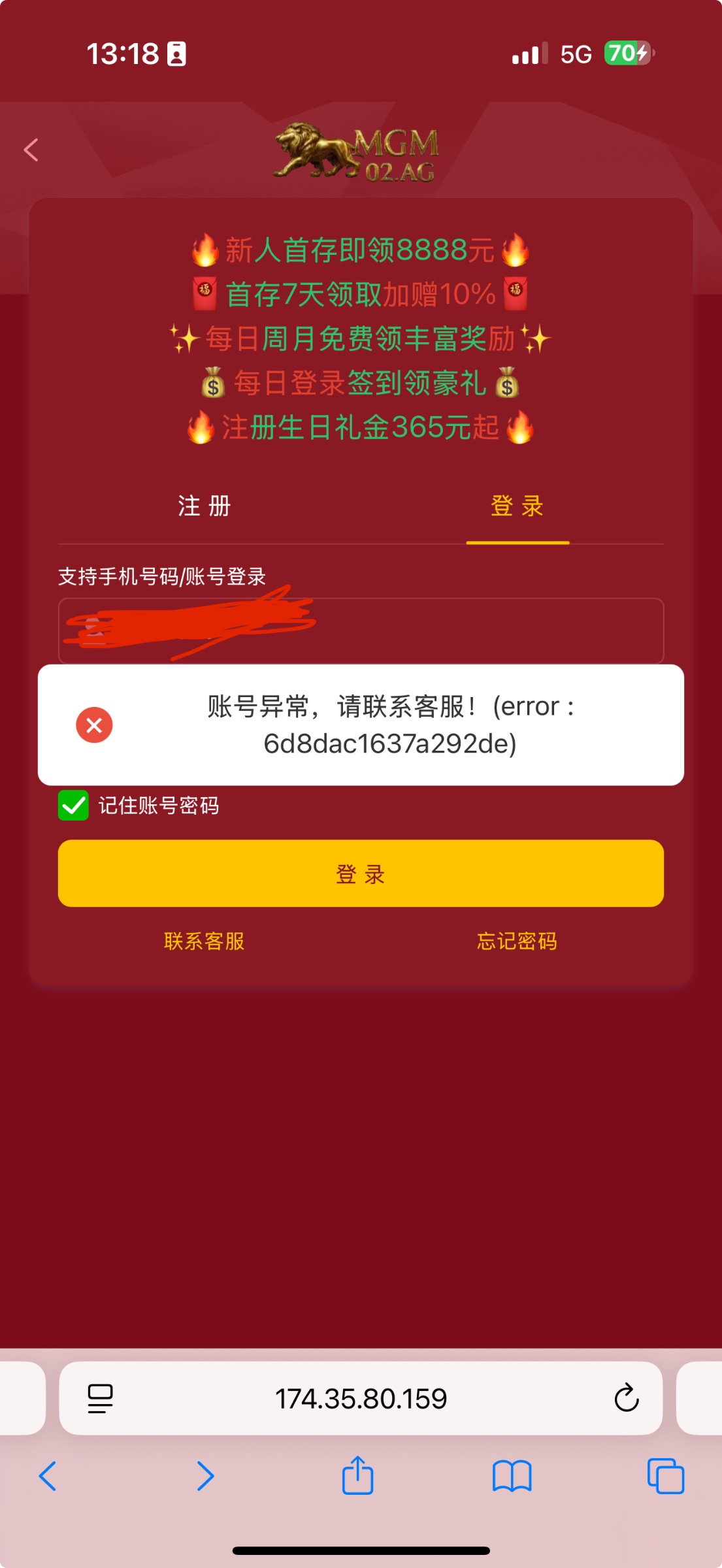
Task: Uncheck the 记住账号密码 checkbox
Action: 73,805
